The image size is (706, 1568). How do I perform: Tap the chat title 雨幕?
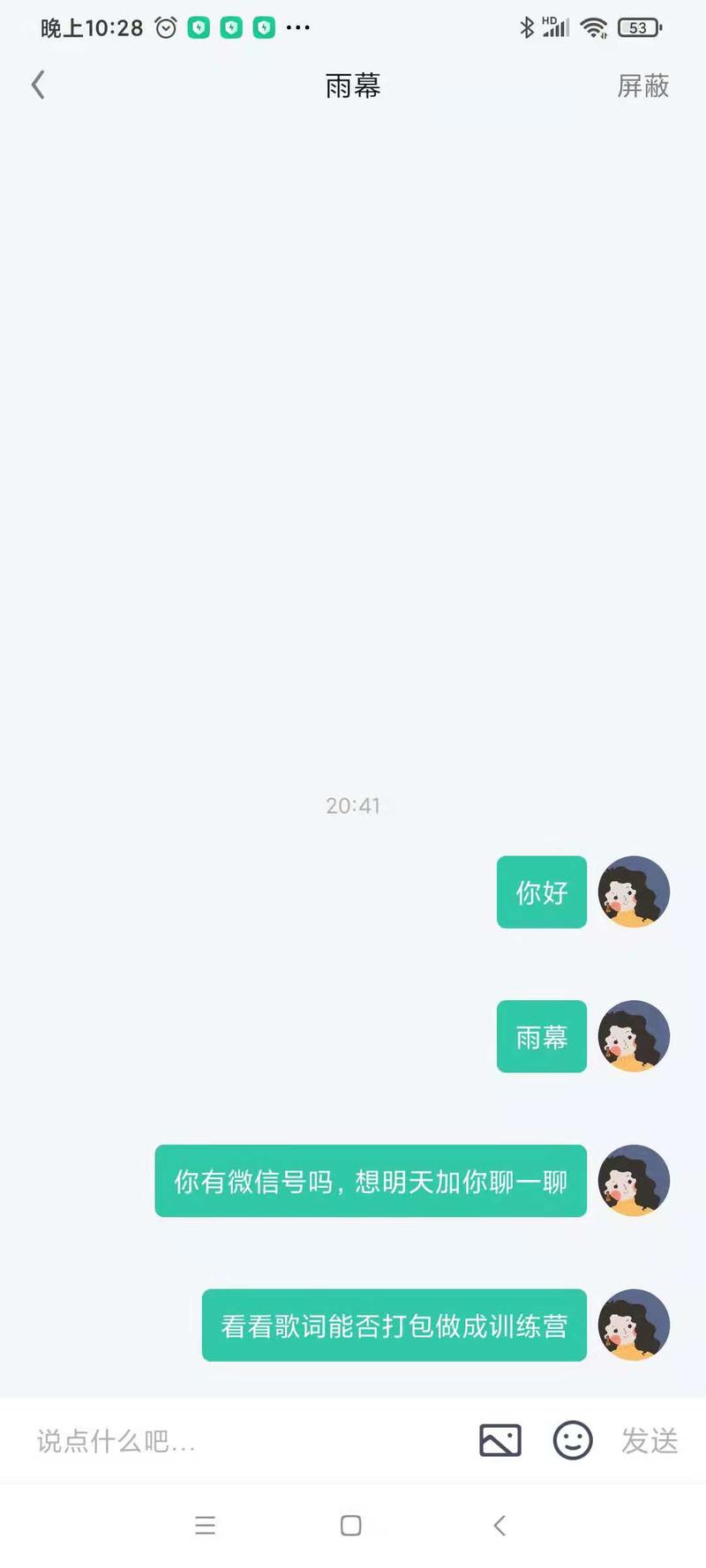353,86
